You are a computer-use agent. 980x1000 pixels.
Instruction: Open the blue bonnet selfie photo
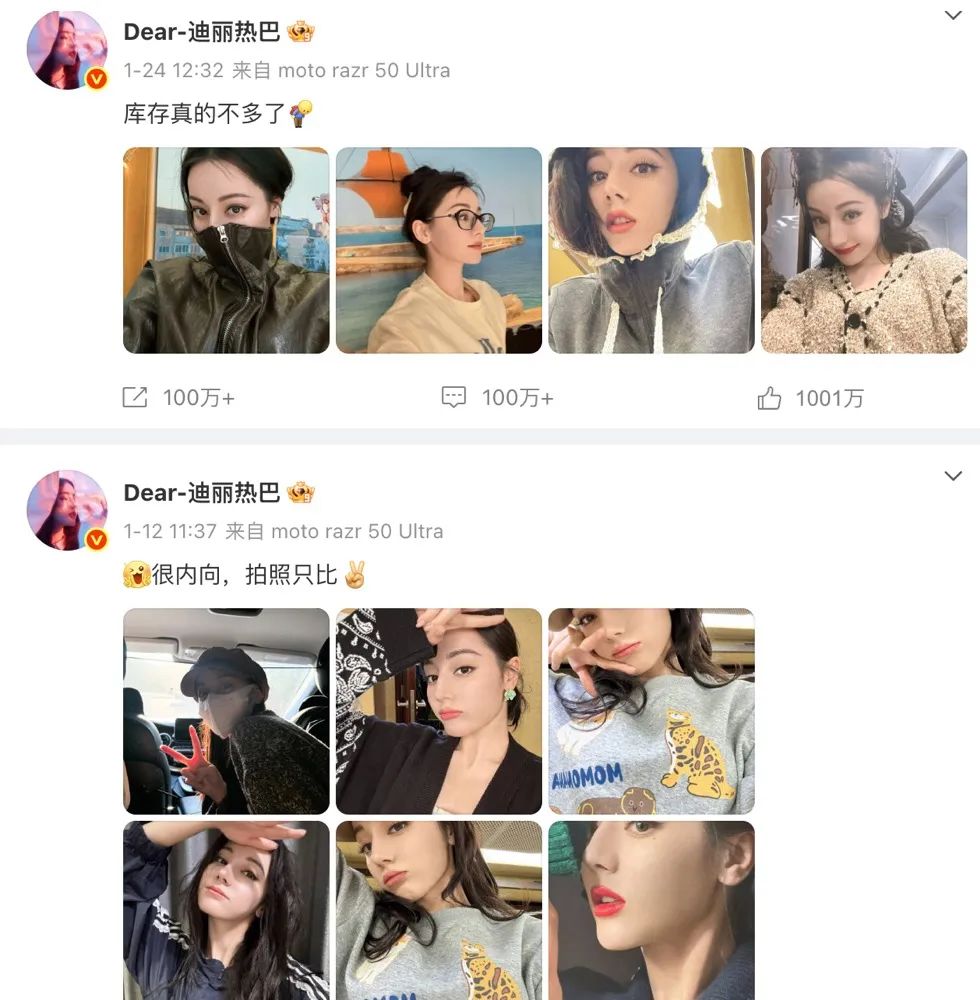(x=651, y=250)
